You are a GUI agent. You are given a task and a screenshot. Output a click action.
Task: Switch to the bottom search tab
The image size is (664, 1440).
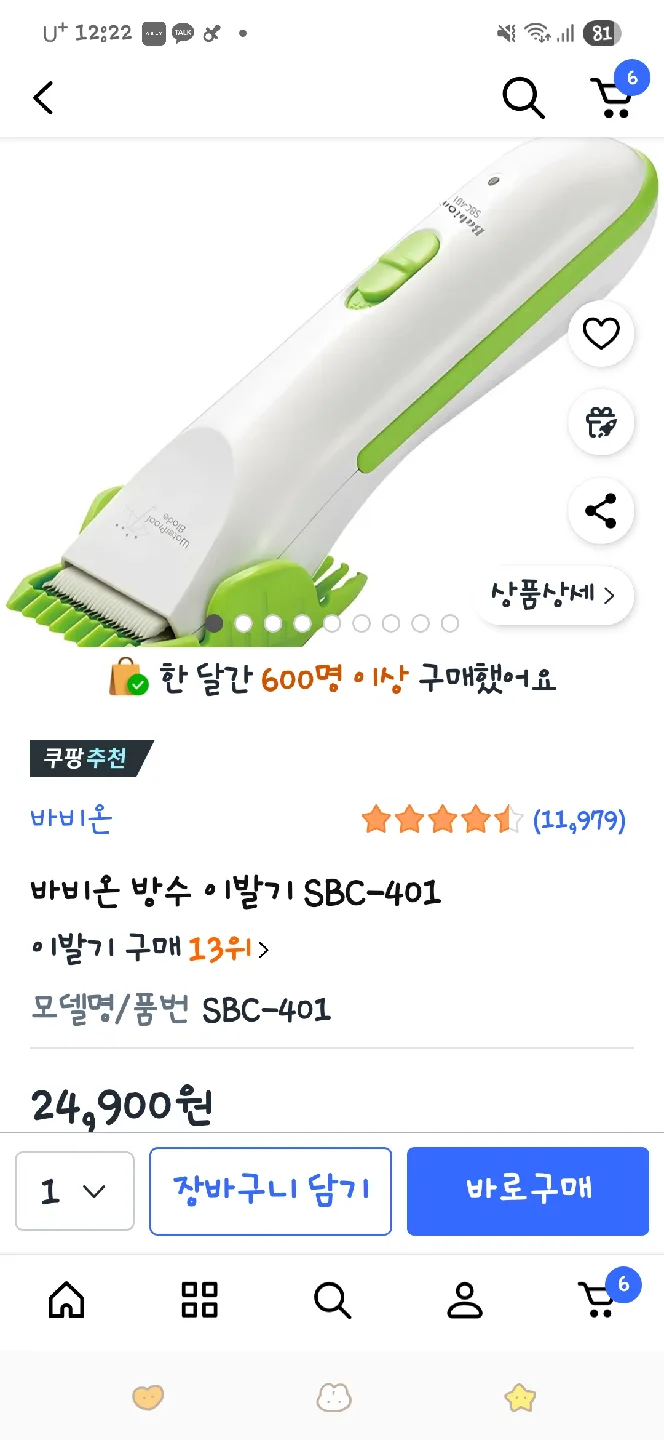(x=332, y=1300)
